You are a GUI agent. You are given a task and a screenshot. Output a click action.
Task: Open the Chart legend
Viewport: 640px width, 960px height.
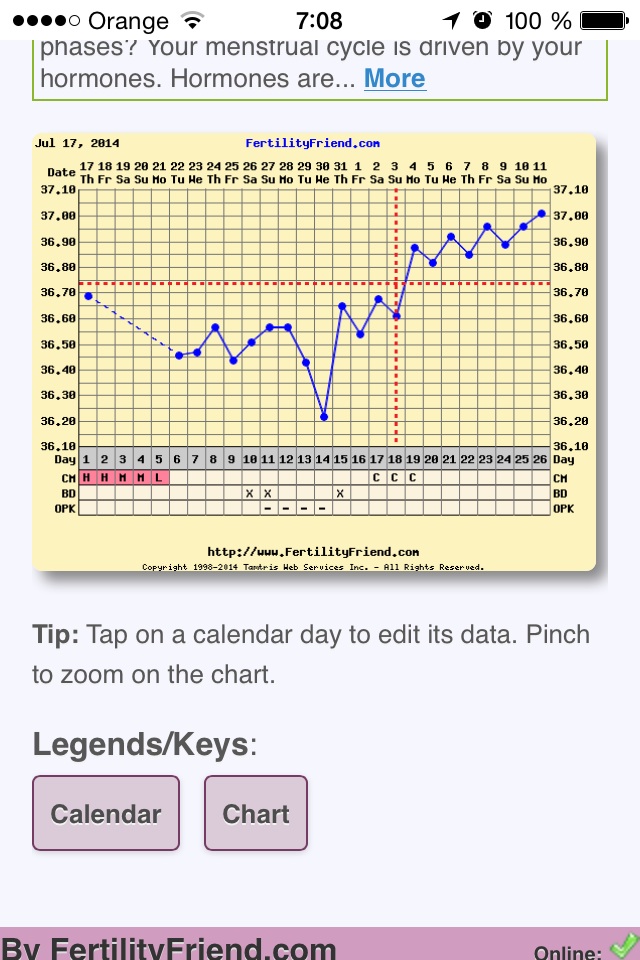(256, 813)
